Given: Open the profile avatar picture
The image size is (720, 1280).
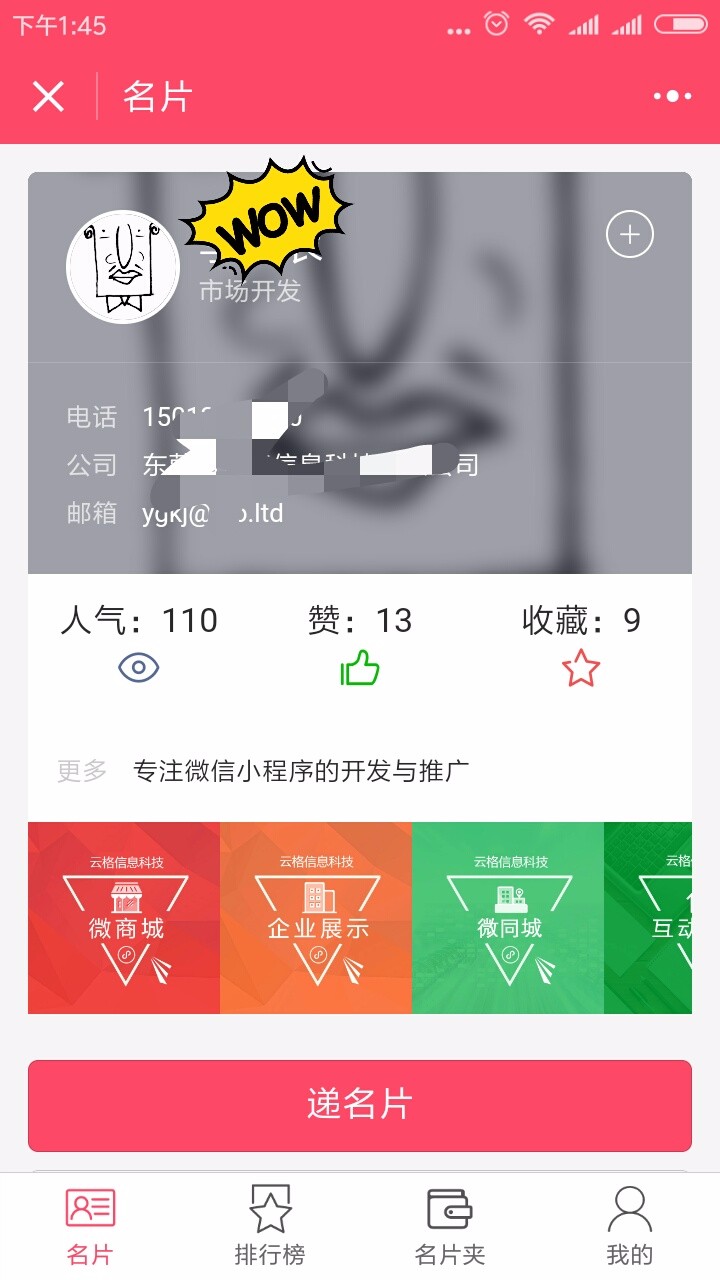Looking at the screenshot, I should click(123, 267).
